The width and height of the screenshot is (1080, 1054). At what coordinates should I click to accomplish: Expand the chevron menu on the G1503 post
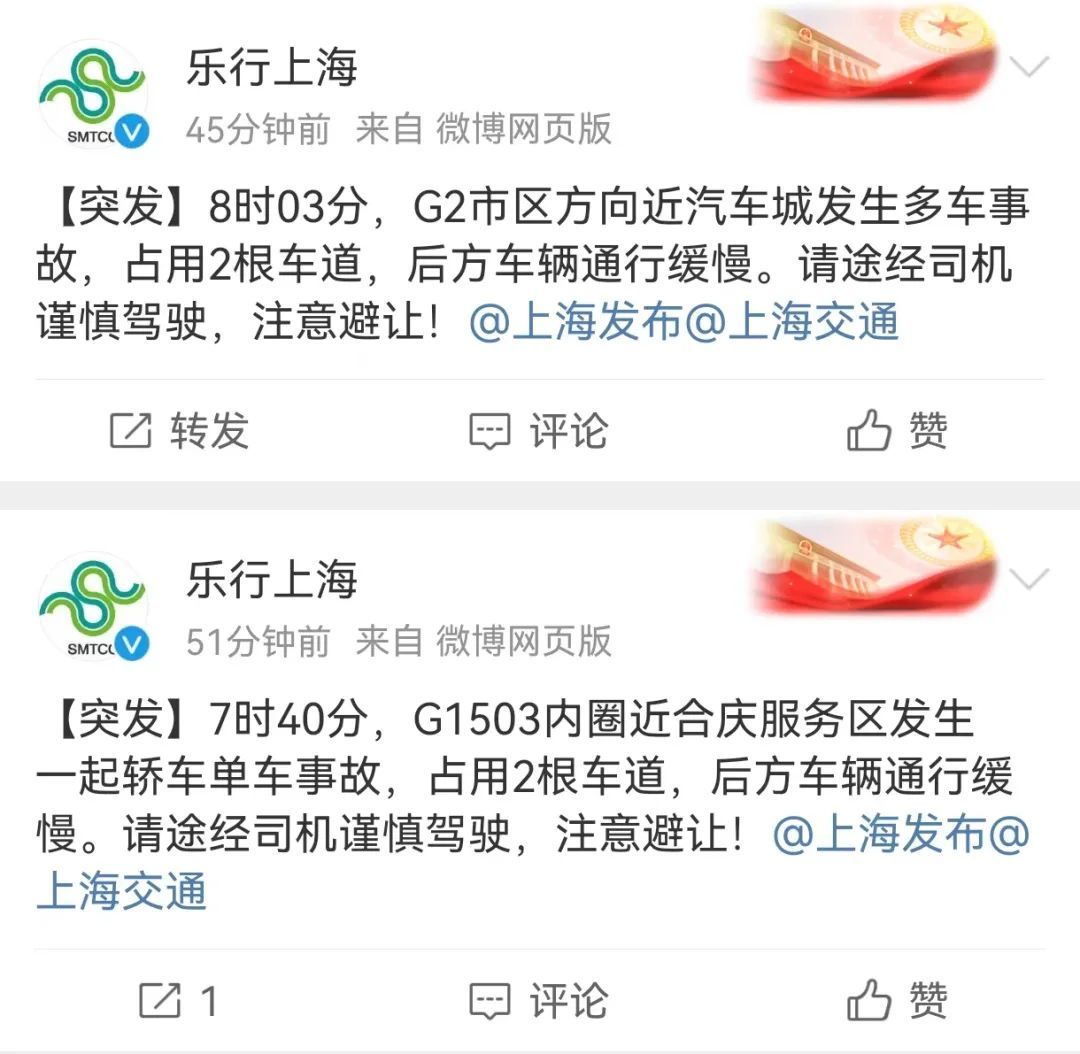coord(1029,579)
